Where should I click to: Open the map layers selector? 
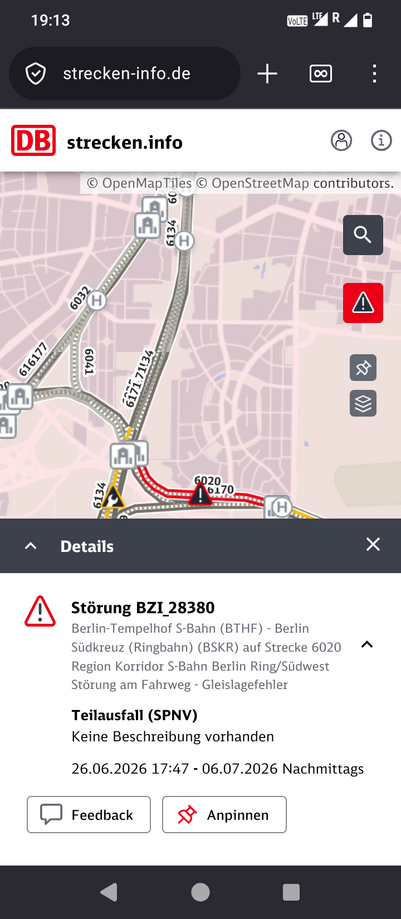[363, 403]
